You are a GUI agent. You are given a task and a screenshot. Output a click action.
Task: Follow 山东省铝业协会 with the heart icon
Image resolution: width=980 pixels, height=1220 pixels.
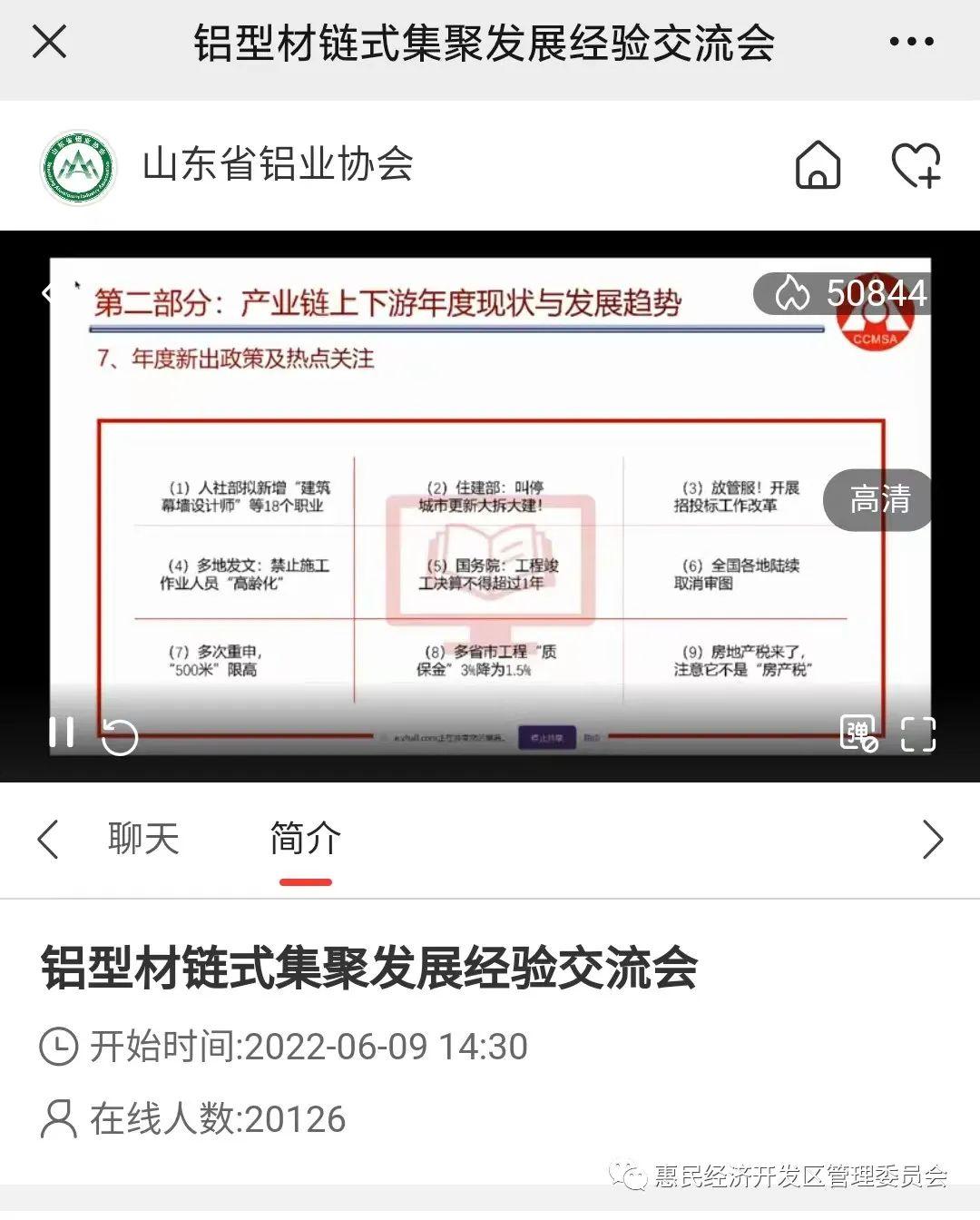click(916, 165)
